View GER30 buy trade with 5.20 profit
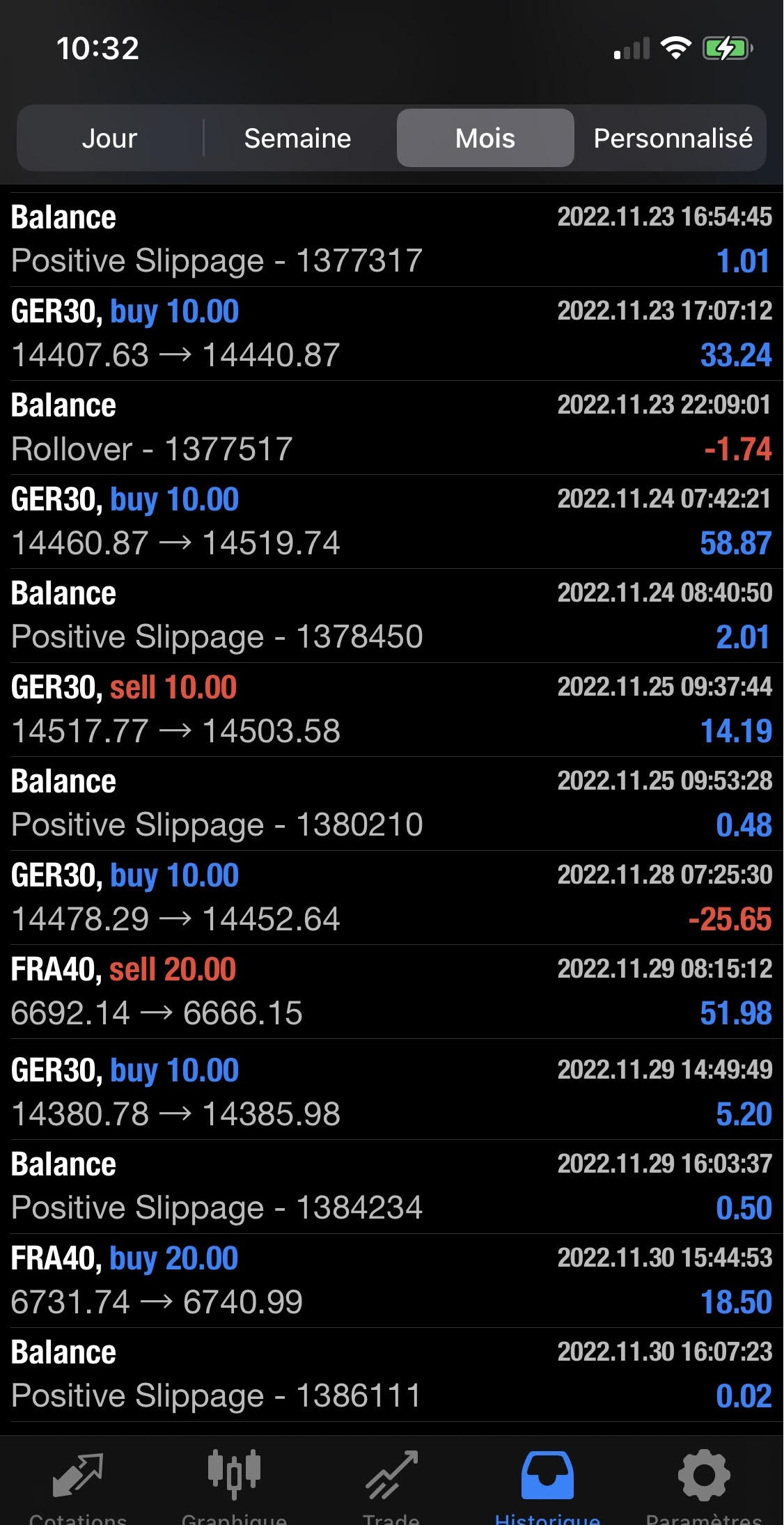This screenshot has width=784, height=1525. [x=391, y=1092]
